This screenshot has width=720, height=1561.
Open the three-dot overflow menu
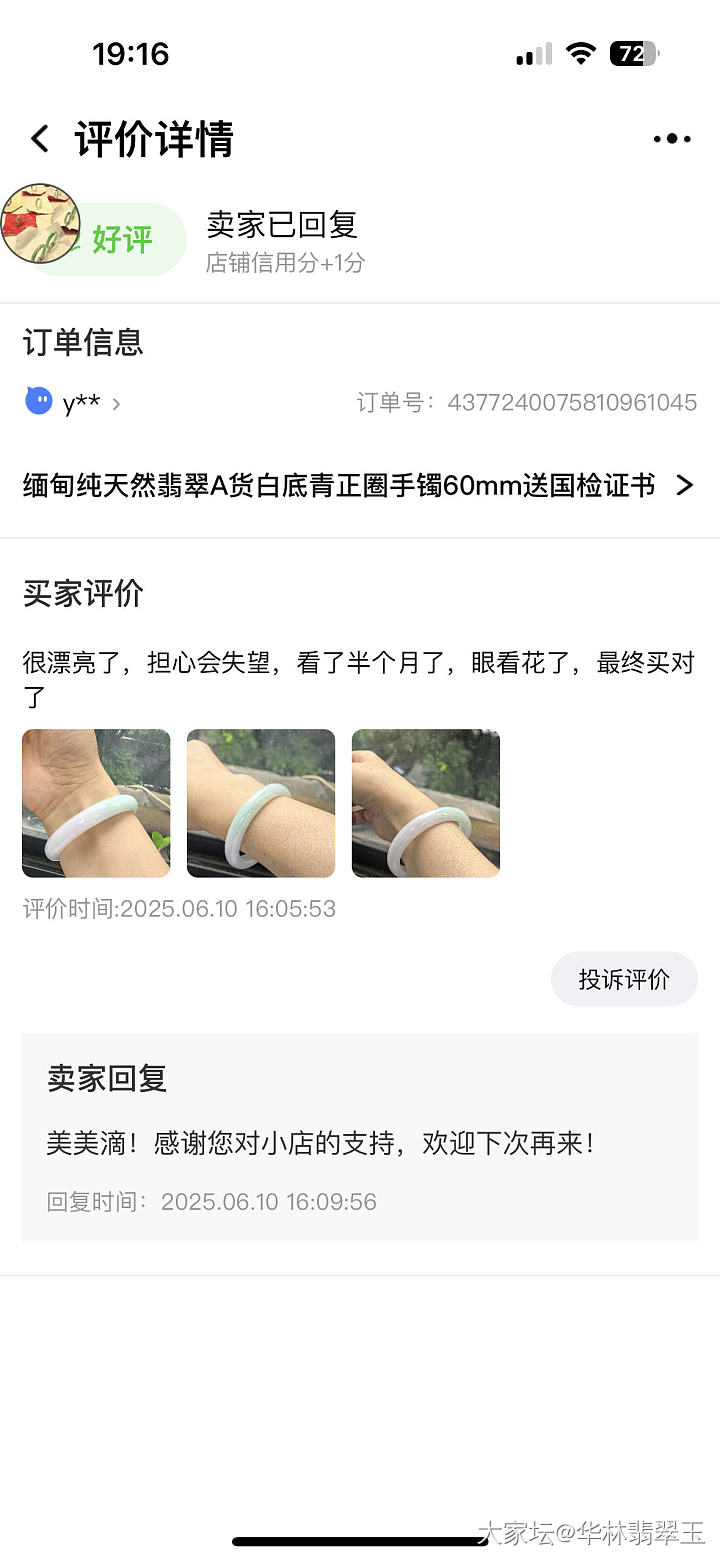(x=672, y=139)
